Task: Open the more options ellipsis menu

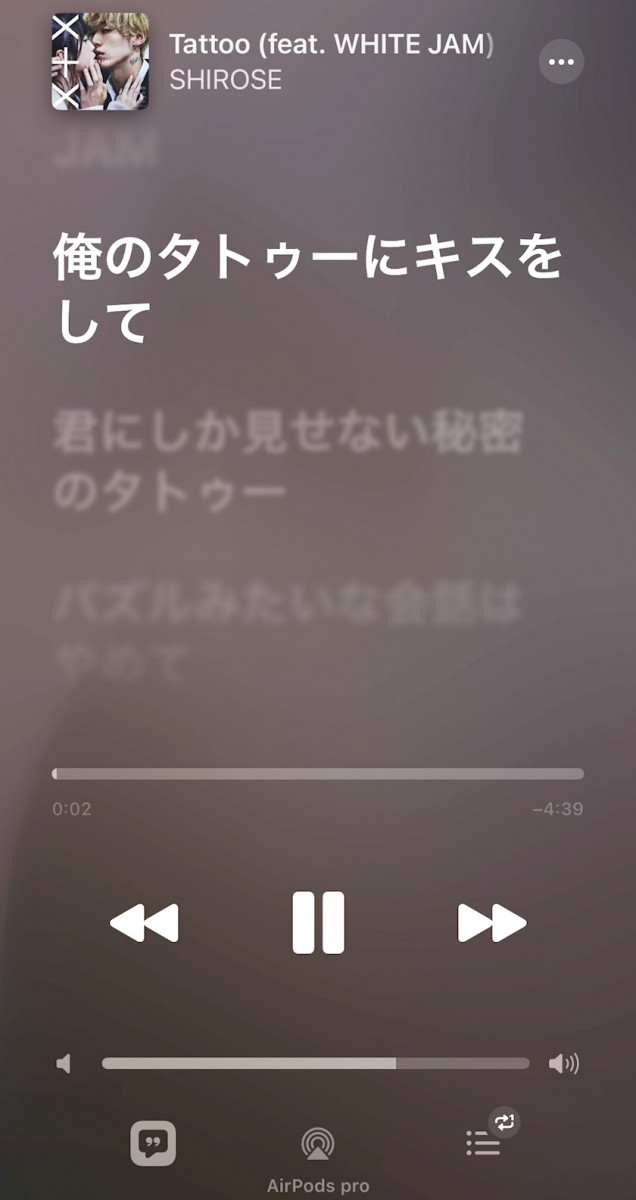Action: click(561, 62)
